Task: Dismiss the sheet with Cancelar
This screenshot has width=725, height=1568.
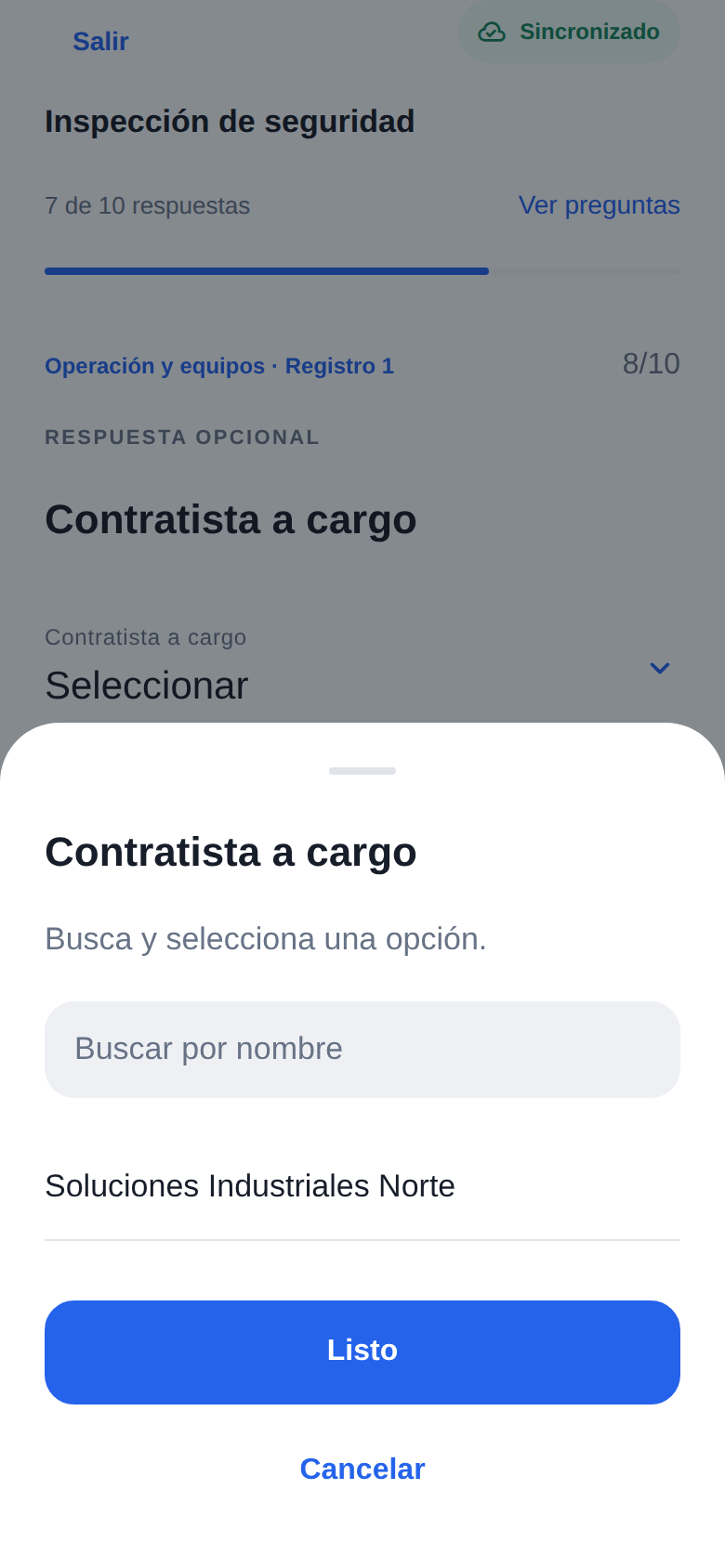Action: coord(362,1469)
